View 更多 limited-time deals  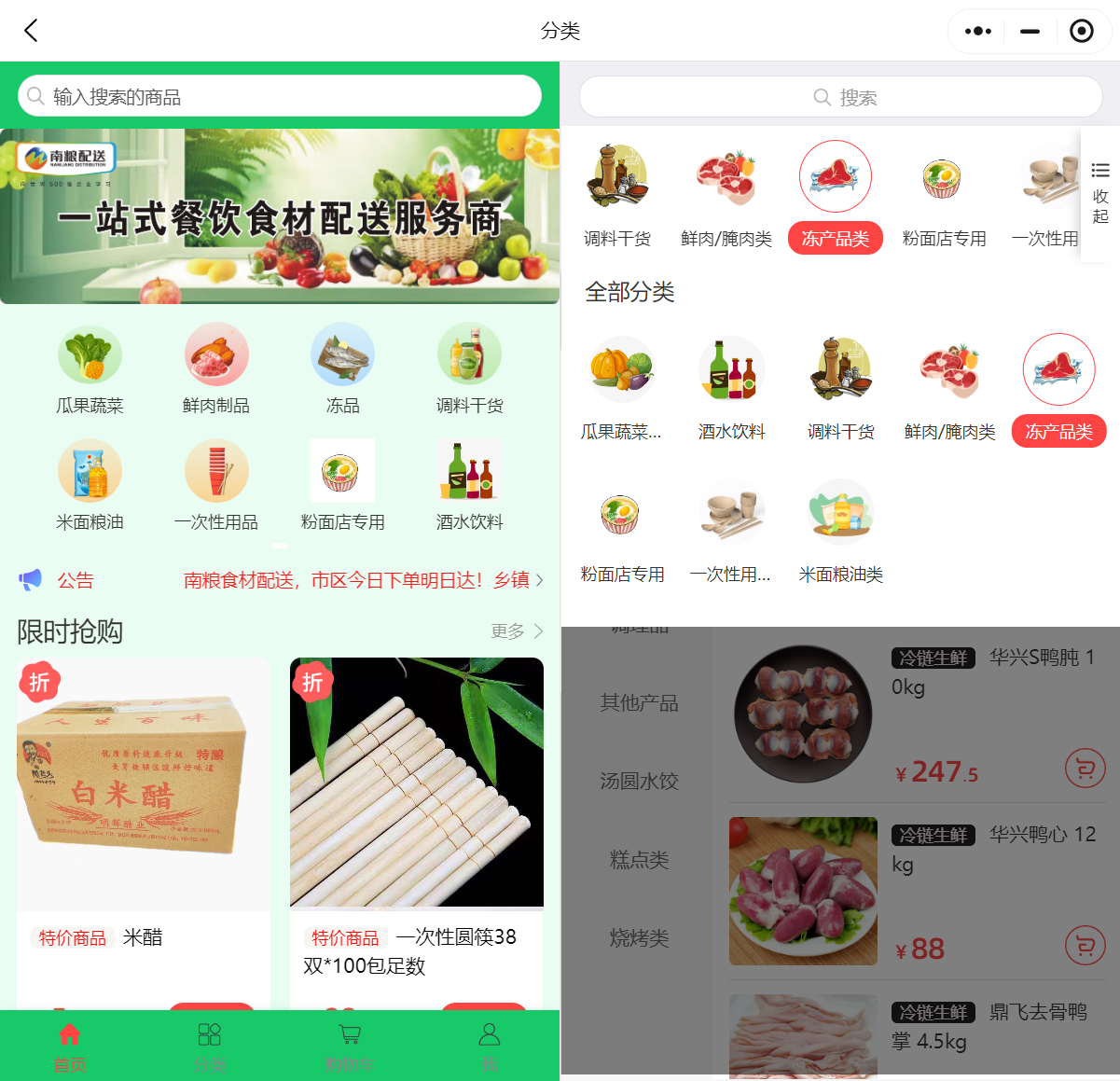pyautogui.click(x=517, y=631)
